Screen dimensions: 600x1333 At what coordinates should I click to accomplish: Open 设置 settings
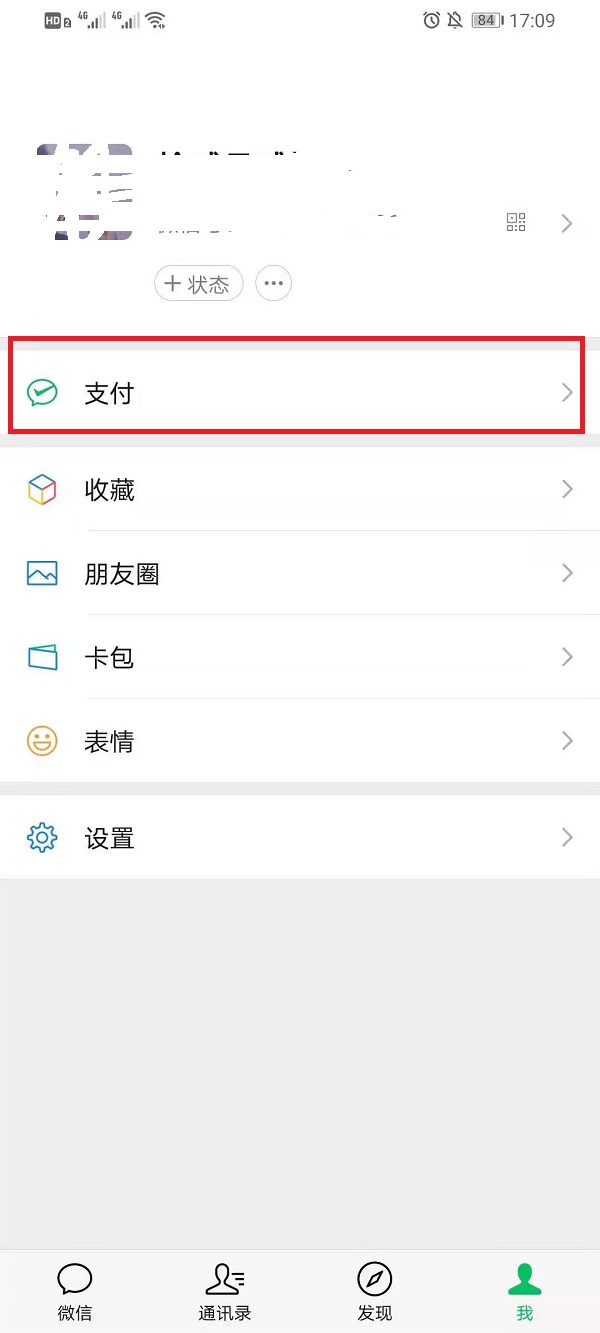(300, 838)
